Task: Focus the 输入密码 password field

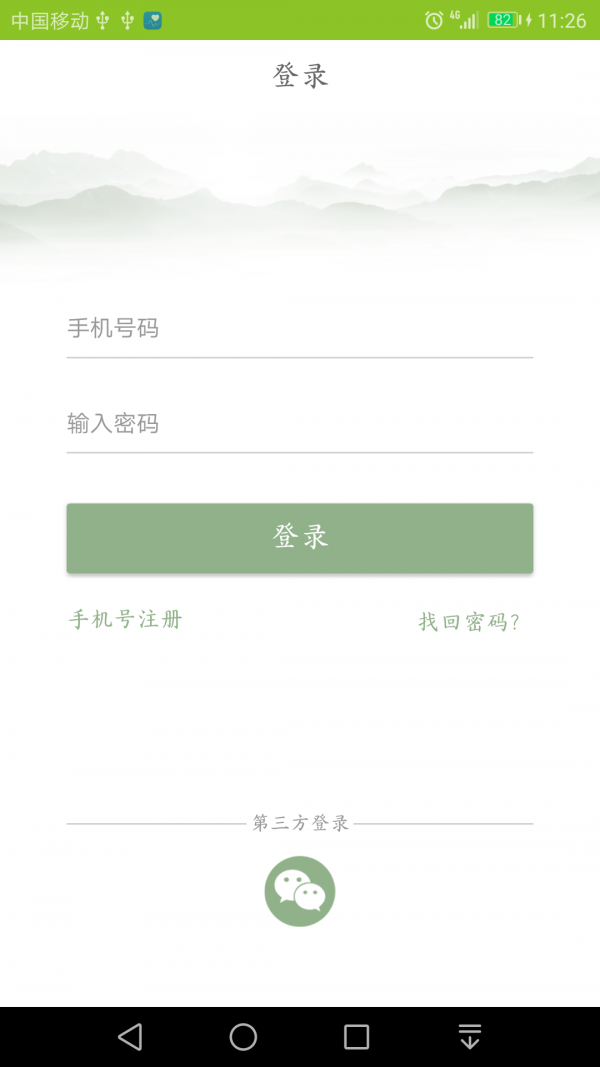Action: [299, 424]
